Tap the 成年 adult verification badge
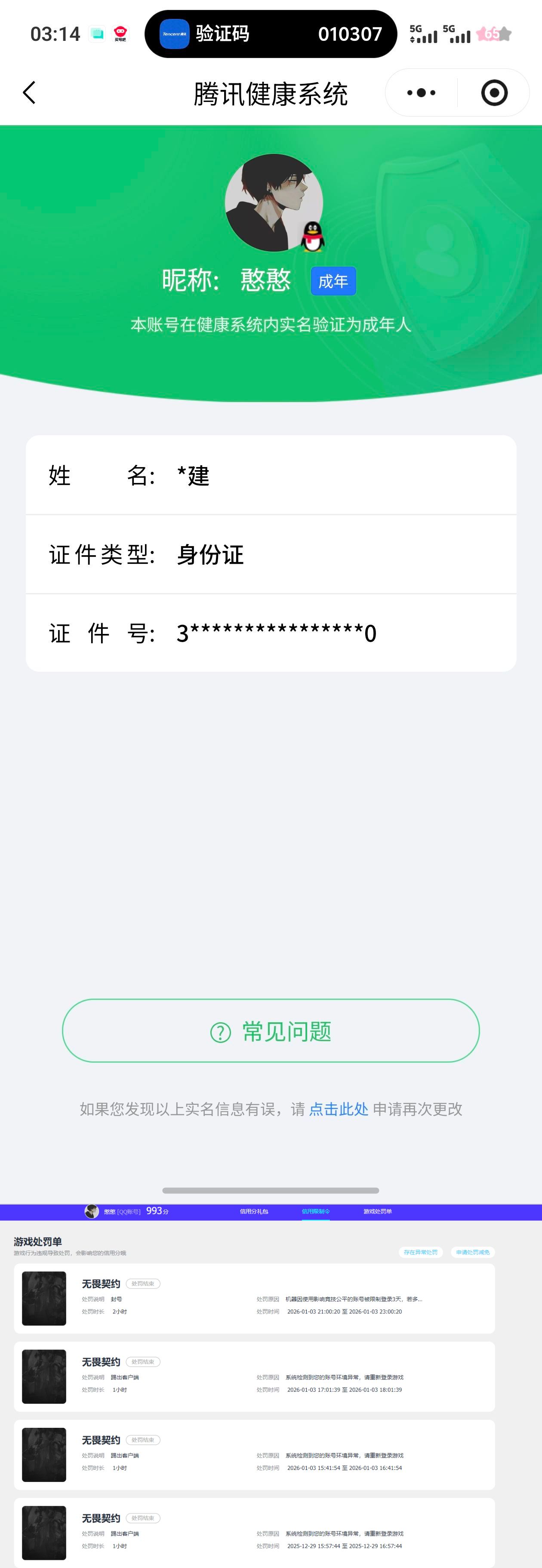The image size is (542, 1568). 333,281
